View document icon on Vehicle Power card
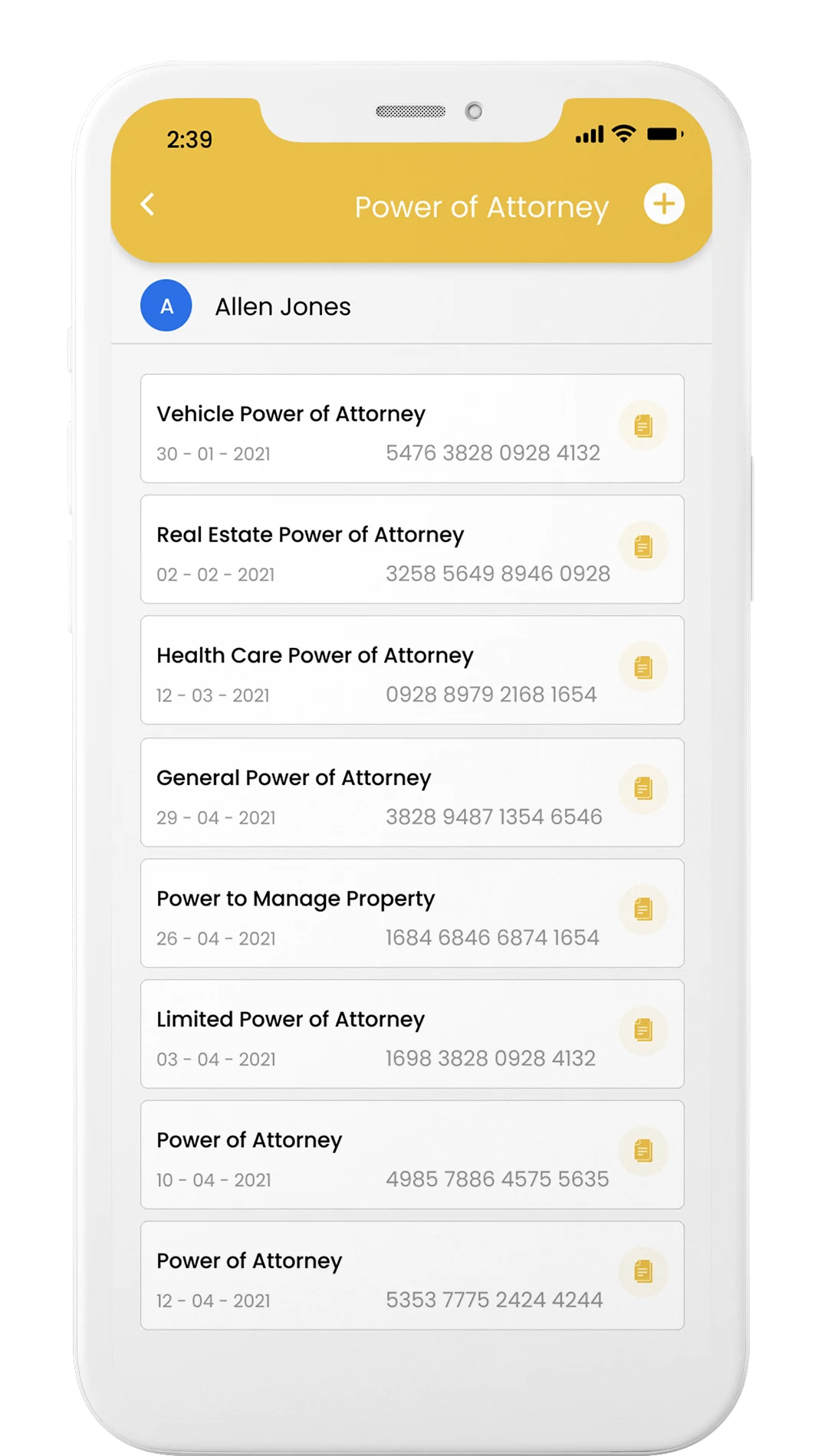825x1456 pixels. [643, 426]
